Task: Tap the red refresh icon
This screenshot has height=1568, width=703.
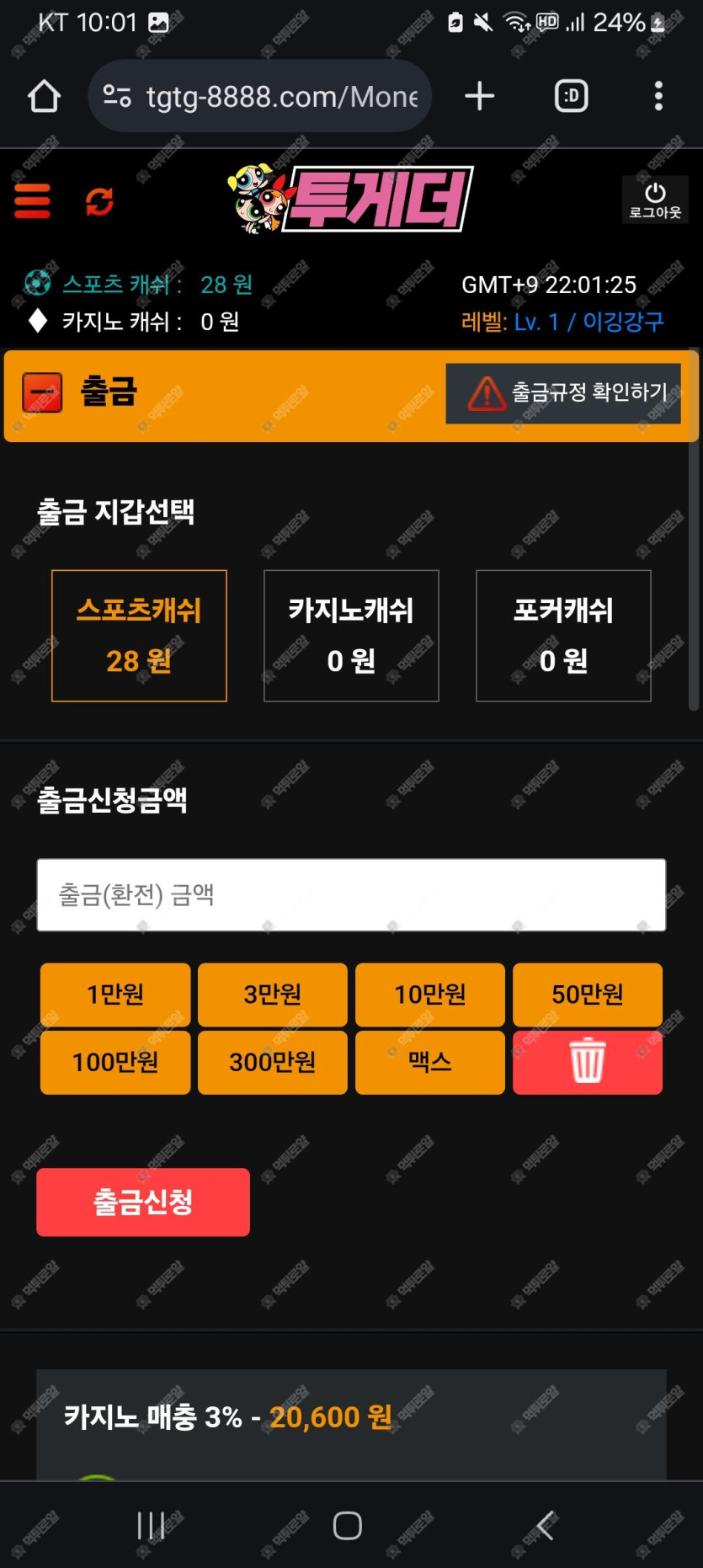Action: 99,201
